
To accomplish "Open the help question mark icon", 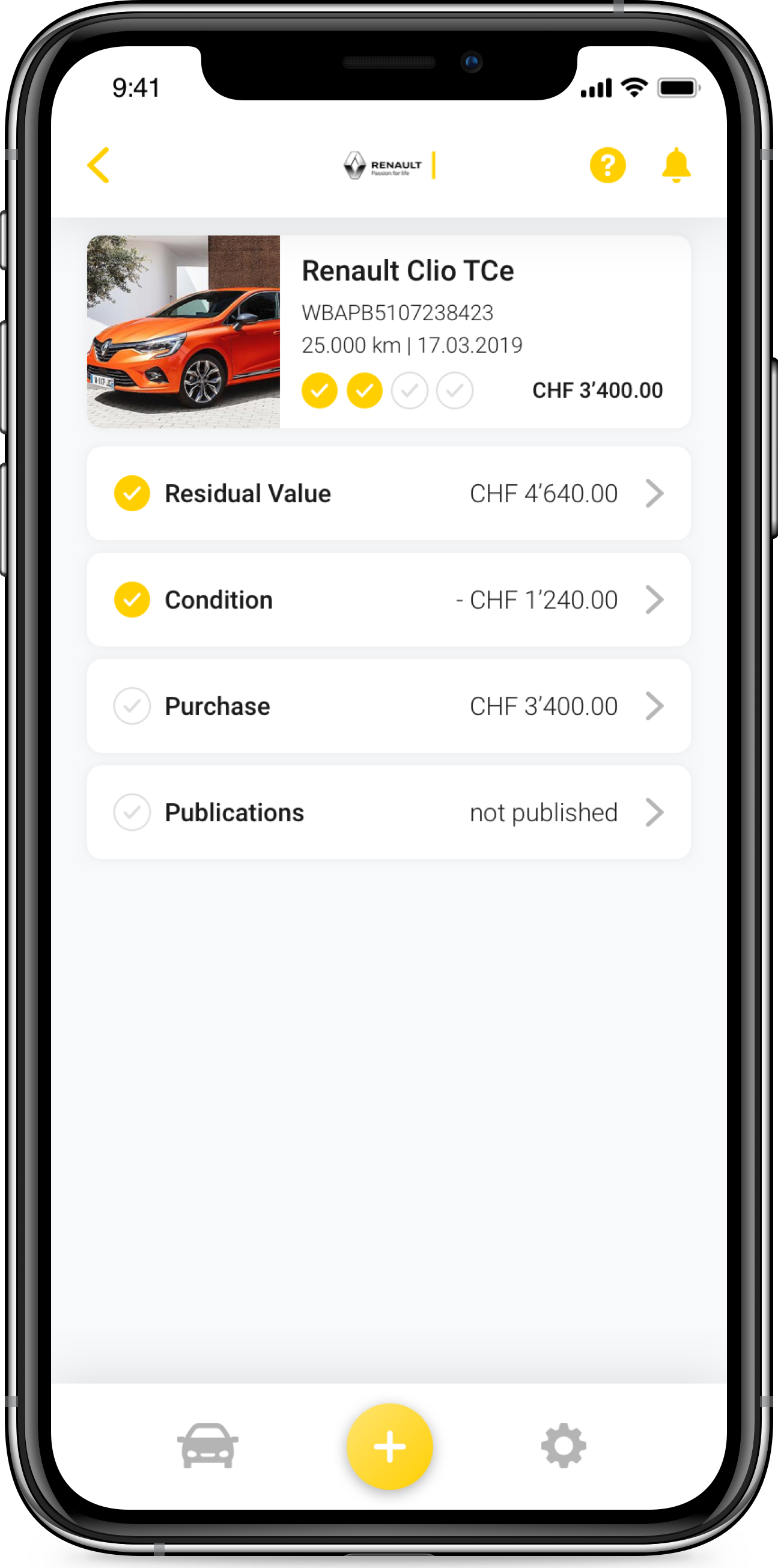I will [607, 165].
